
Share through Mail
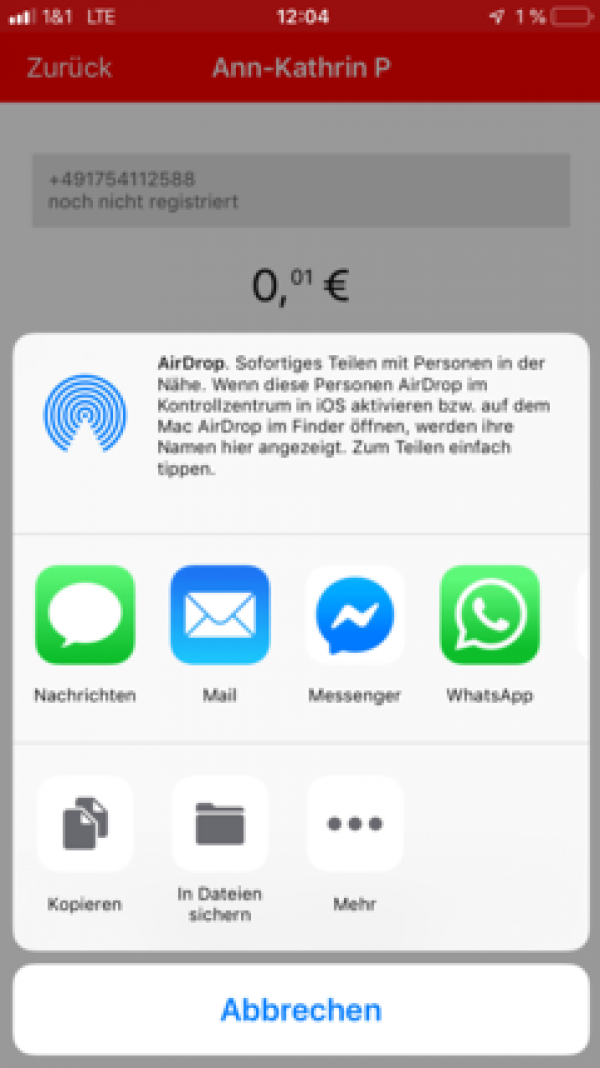(x=220, y=615)
